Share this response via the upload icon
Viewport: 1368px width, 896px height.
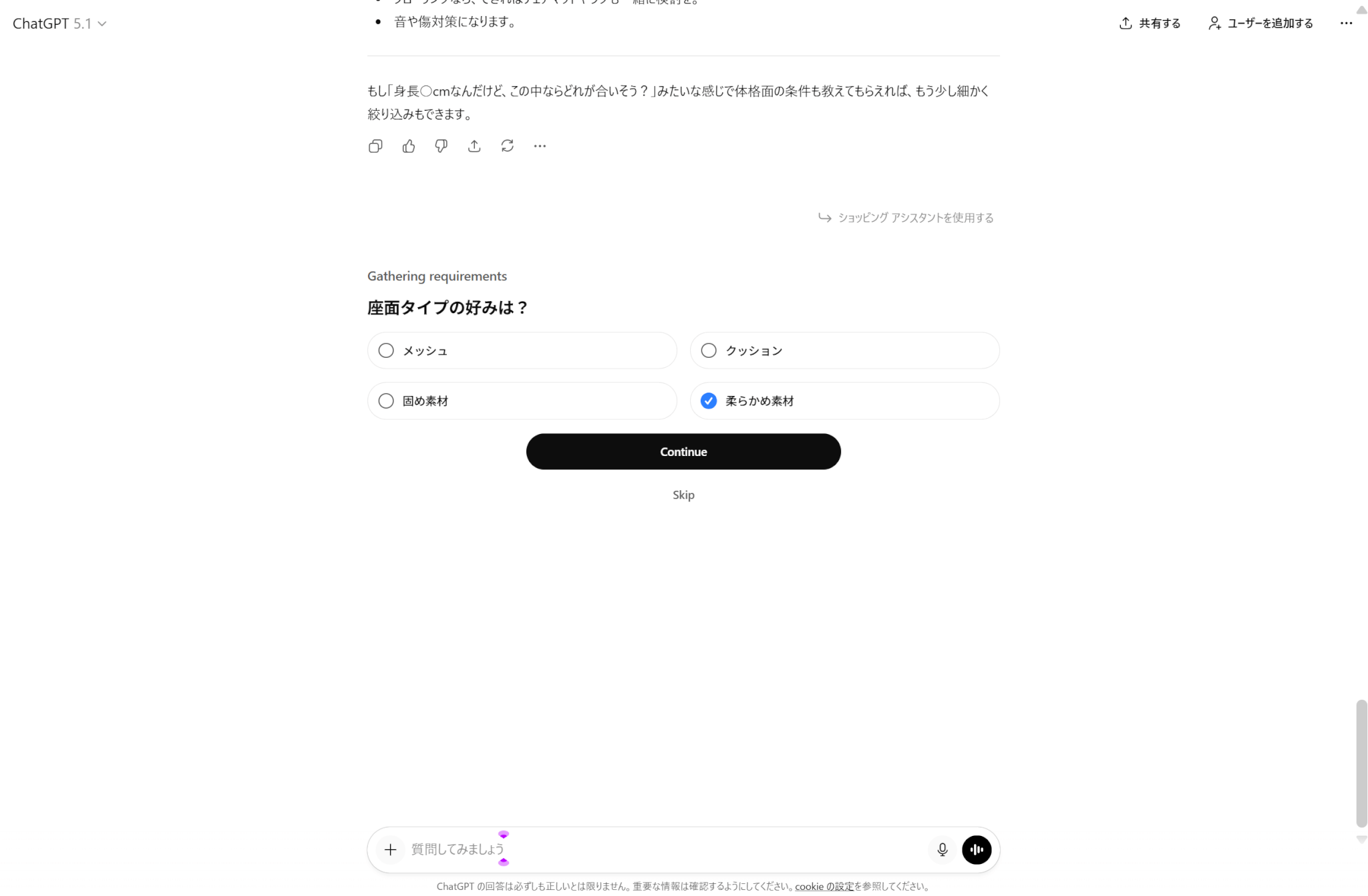pos(474,146)
